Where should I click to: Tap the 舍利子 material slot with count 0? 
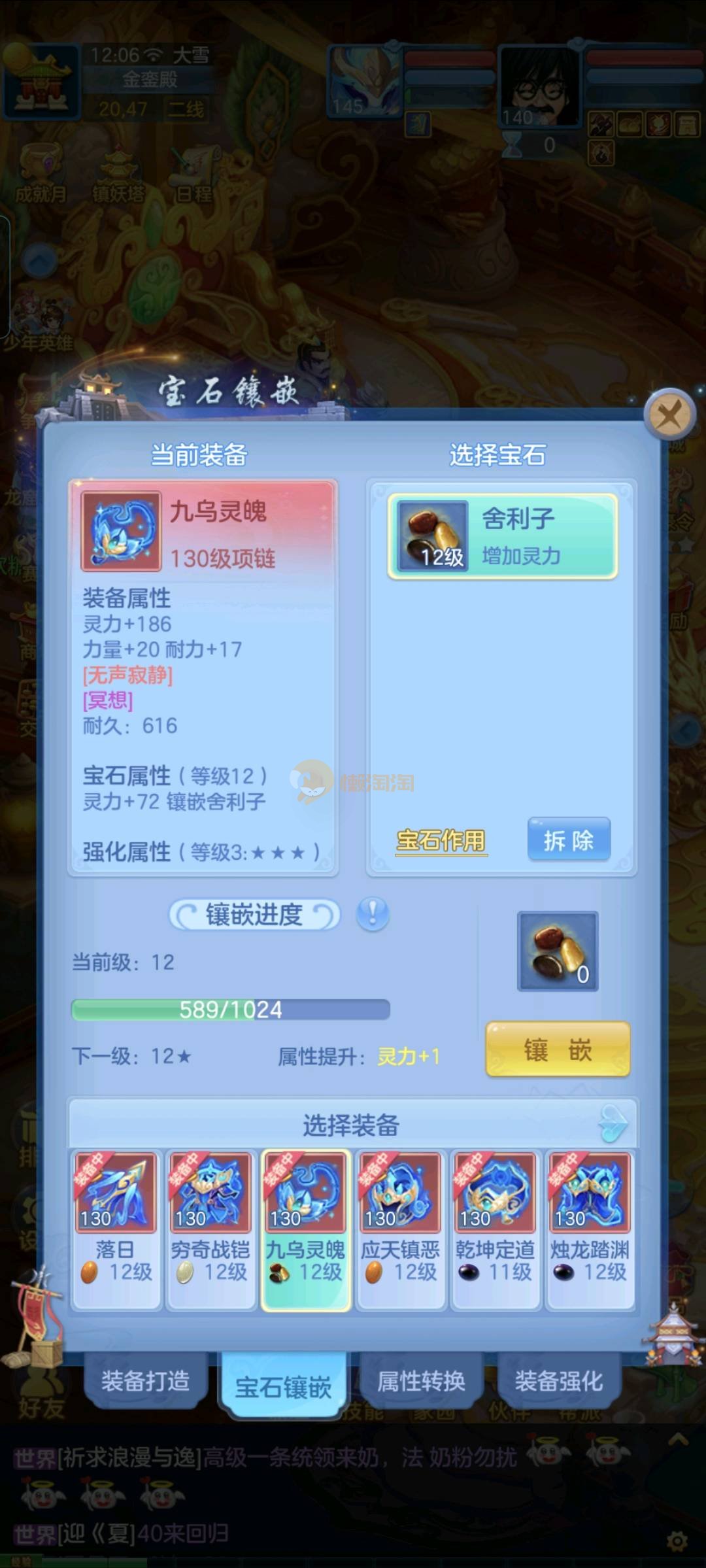pyautogui.click(x=558, y=951)
